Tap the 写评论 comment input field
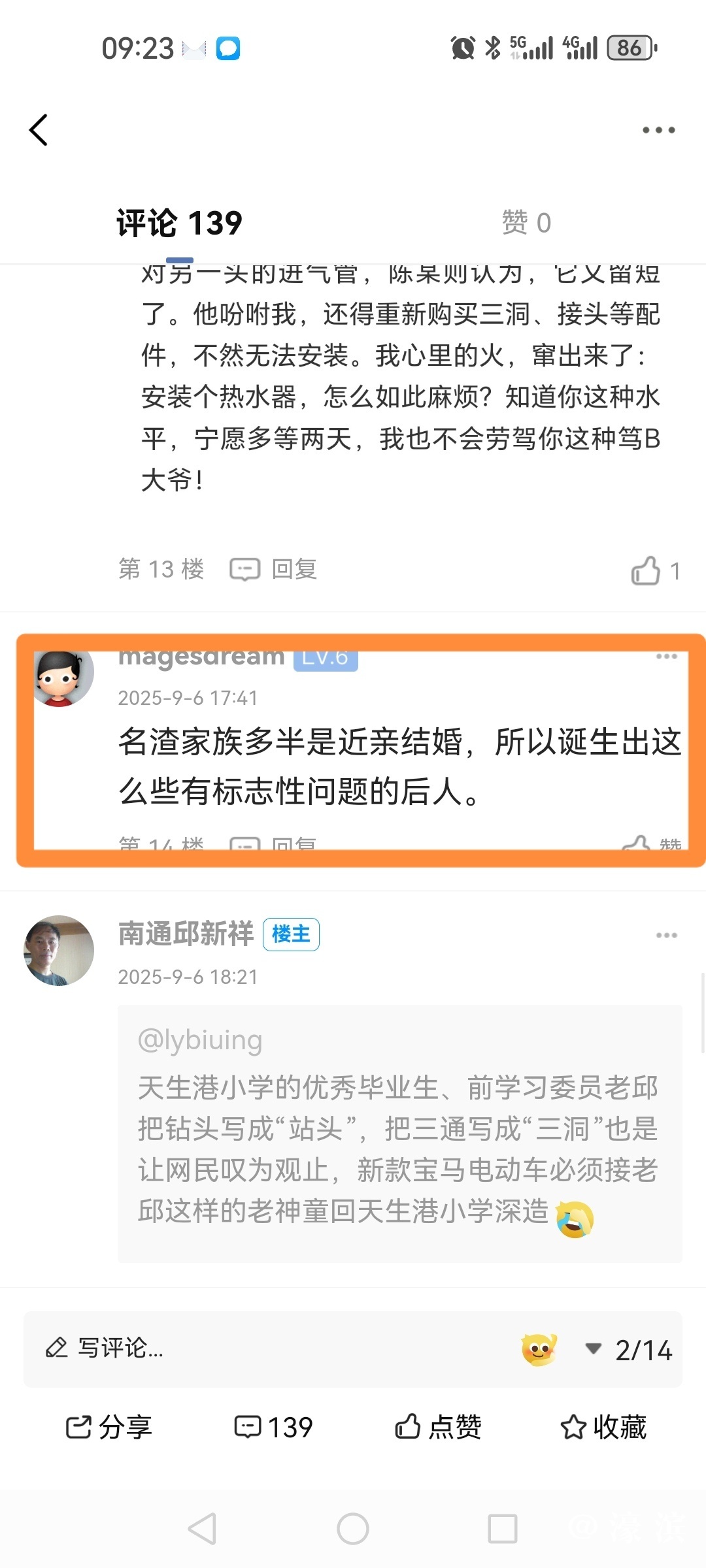The image size is (706, 1568). tap(261, 1348)
